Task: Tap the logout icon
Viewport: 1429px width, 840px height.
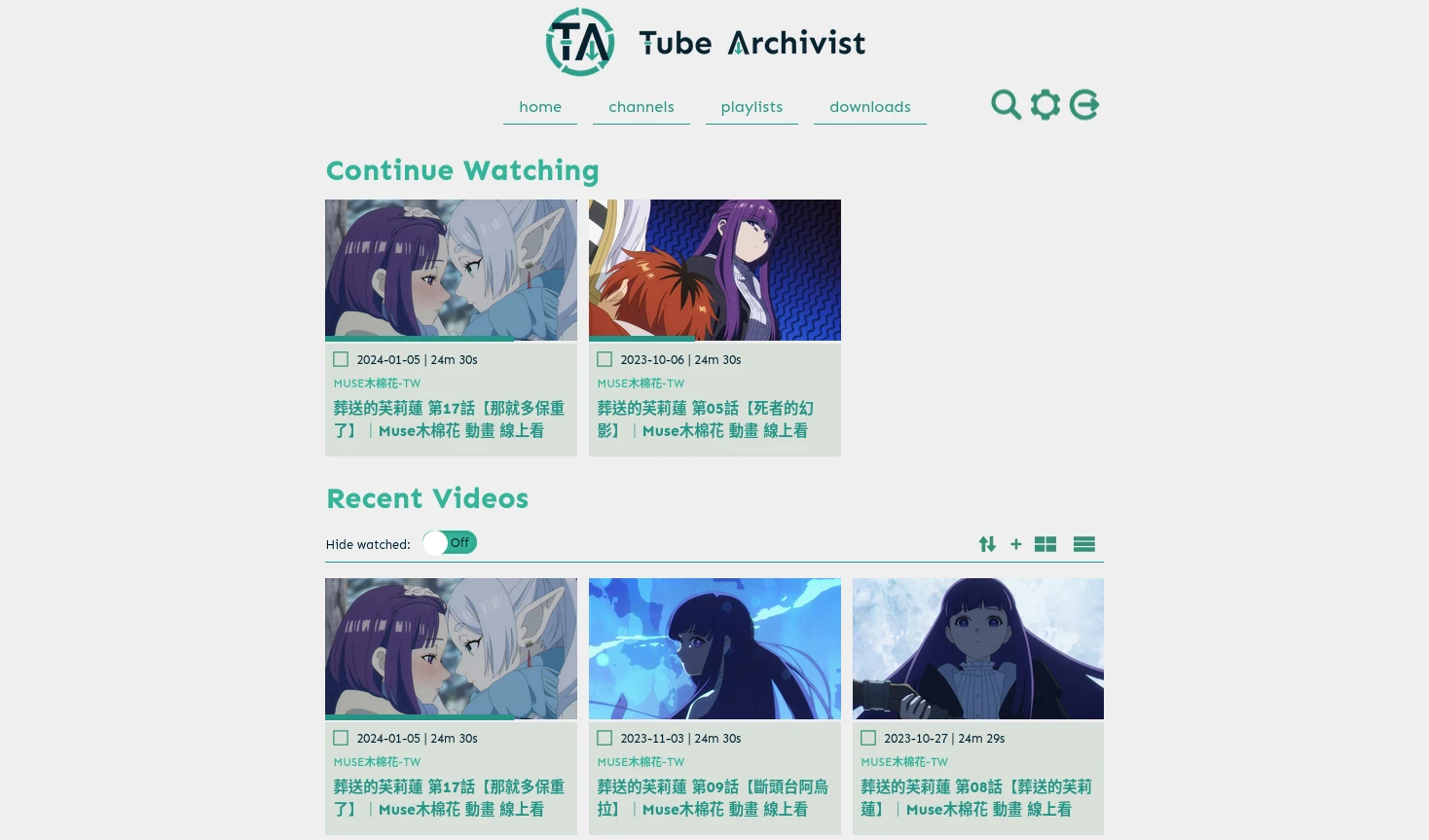Action: (x=1084, y=104)
